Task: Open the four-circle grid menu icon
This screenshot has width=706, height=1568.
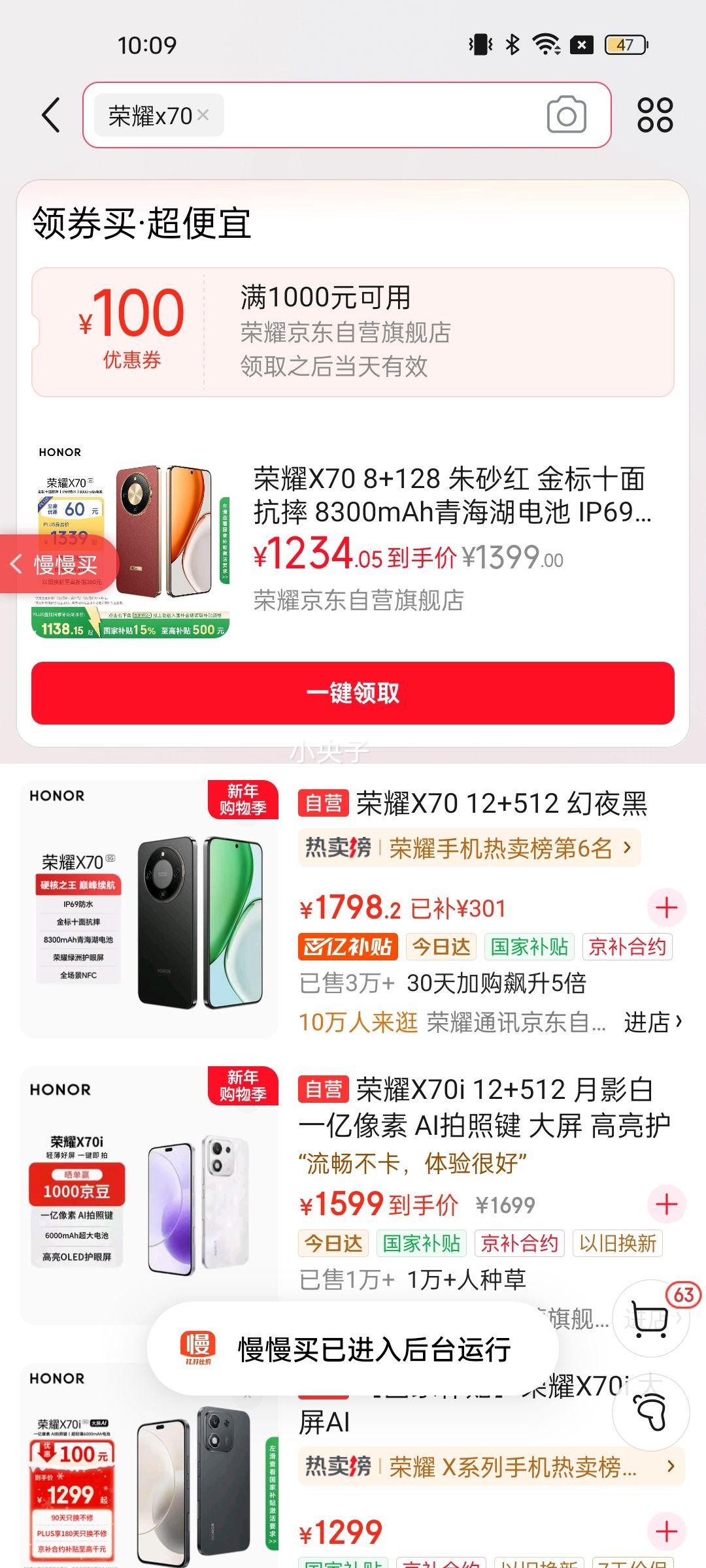Action: coord(654,116)
